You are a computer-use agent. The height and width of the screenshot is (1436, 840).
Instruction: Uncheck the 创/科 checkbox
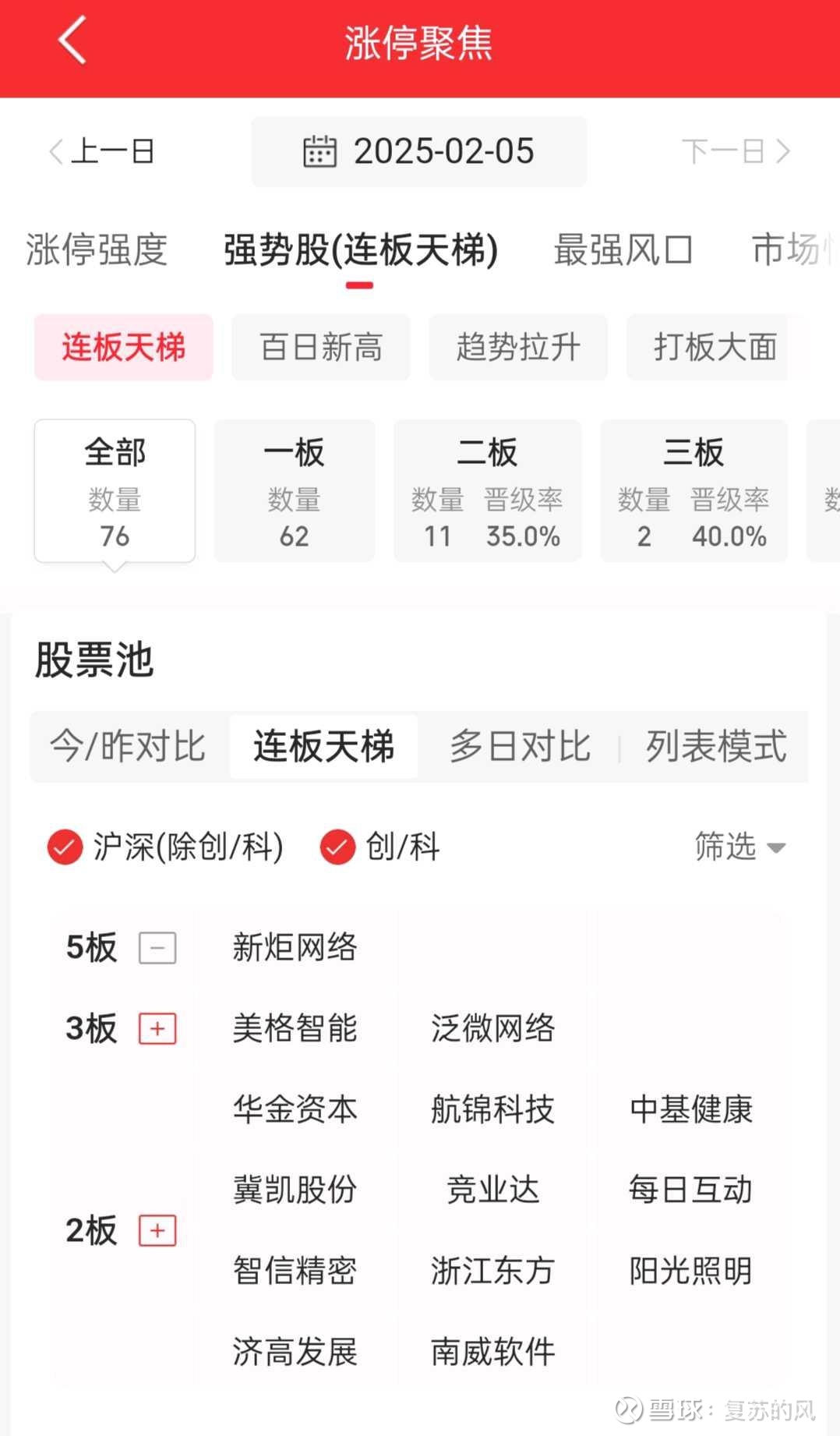click(337, 847)
